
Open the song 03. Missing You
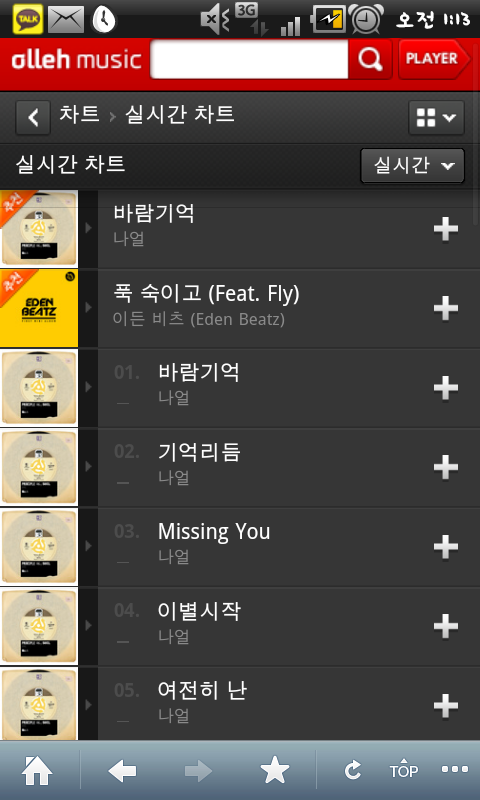[x=289, y=546]
